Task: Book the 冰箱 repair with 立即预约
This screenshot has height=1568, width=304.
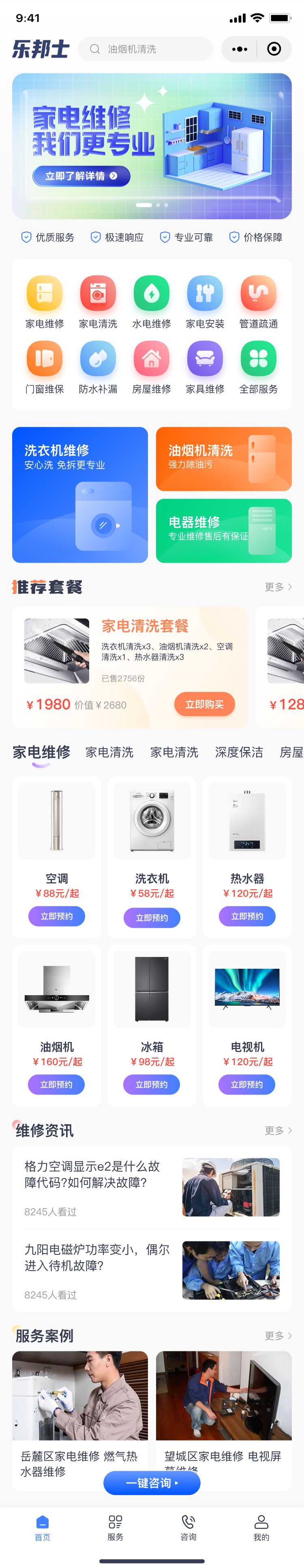Action: [152, 1084]
